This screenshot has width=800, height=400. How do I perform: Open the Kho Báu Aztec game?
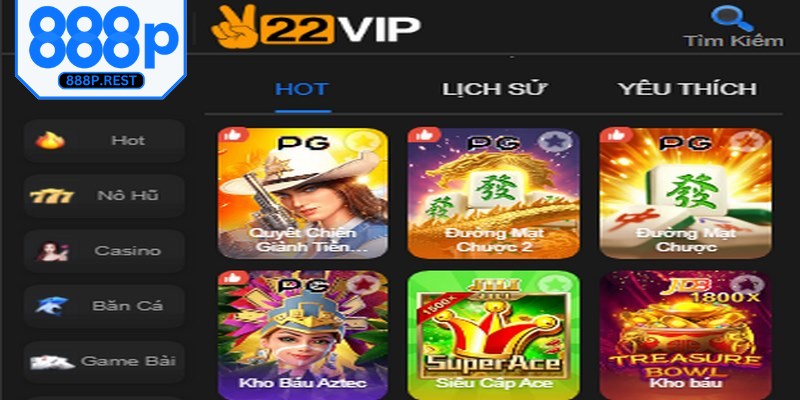click(x=303, y=335)
